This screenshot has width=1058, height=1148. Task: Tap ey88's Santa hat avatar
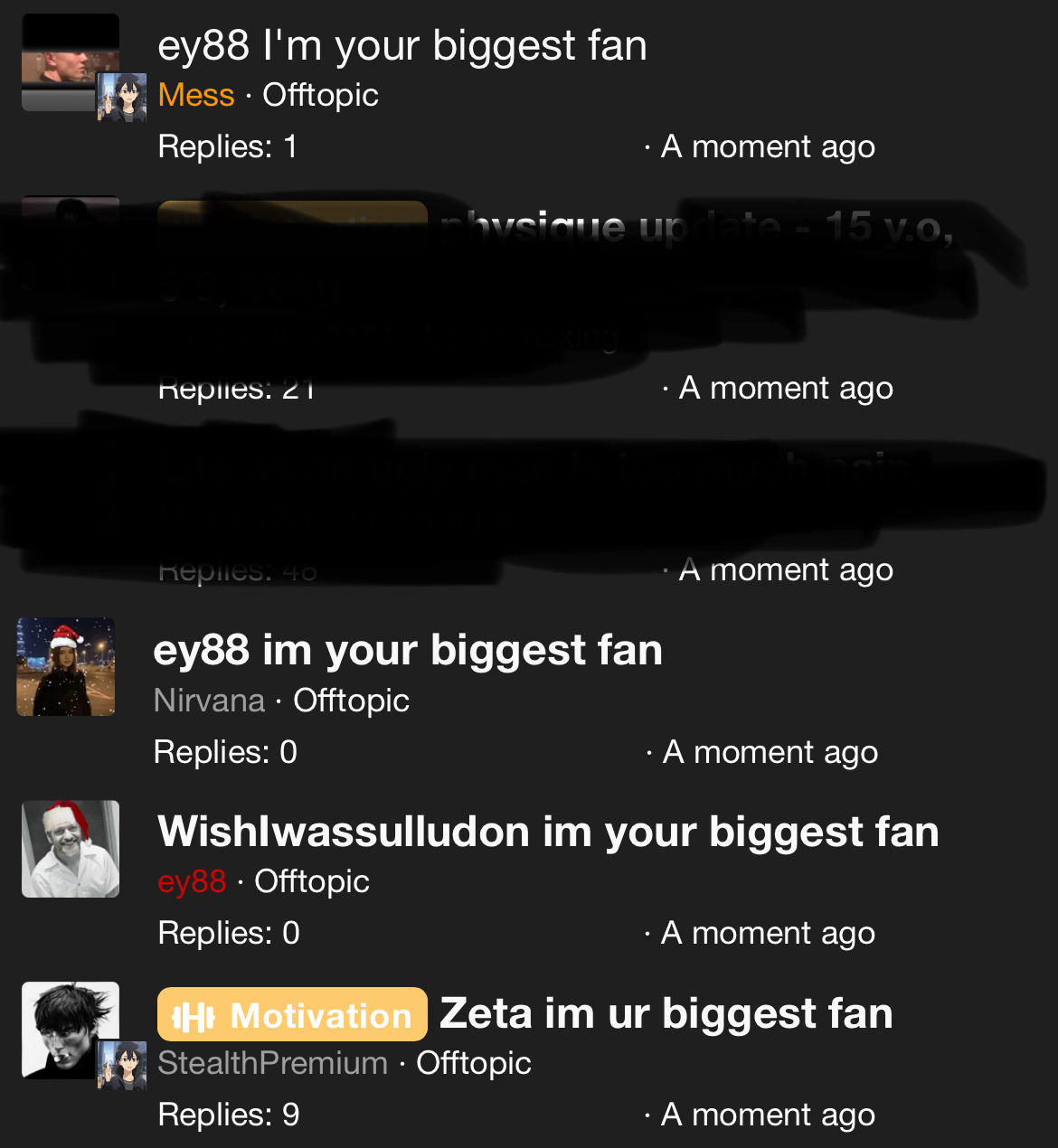click(x=71, y=849)
